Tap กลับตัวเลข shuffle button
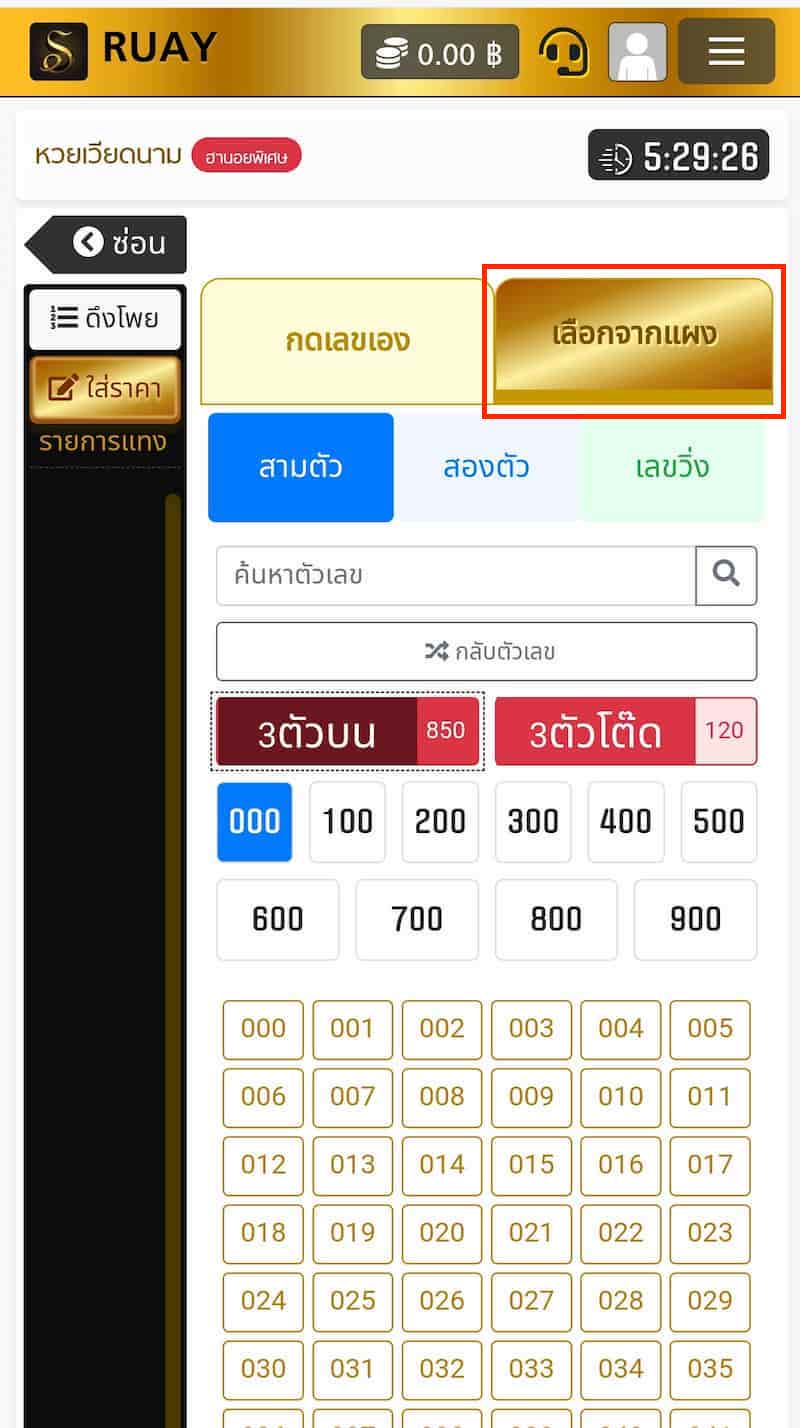This screenshot has width=800, height=1428. point(486,652)
